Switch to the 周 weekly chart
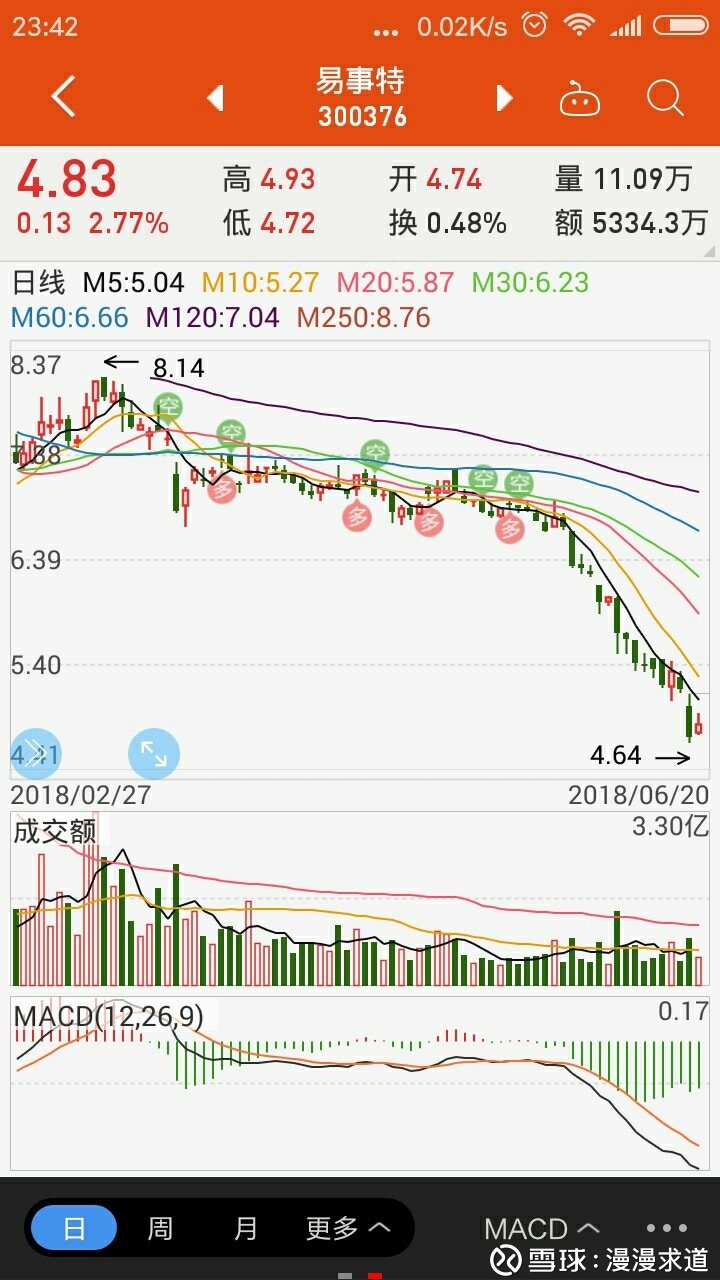The width and height of the screenshot is (720, 1280). [x=160, y=1228]
